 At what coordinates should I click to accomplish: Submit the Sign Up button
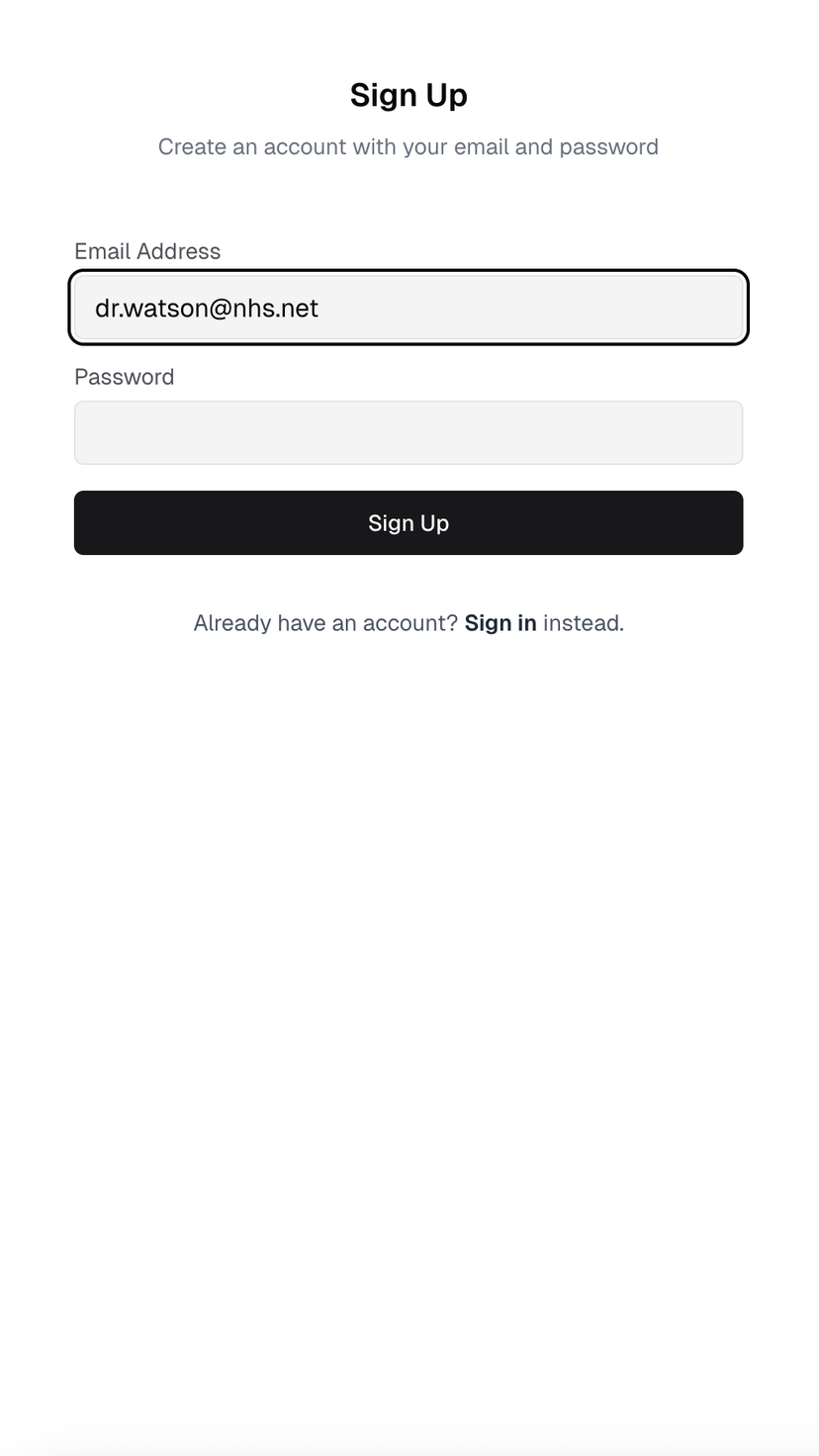[409, 523]
